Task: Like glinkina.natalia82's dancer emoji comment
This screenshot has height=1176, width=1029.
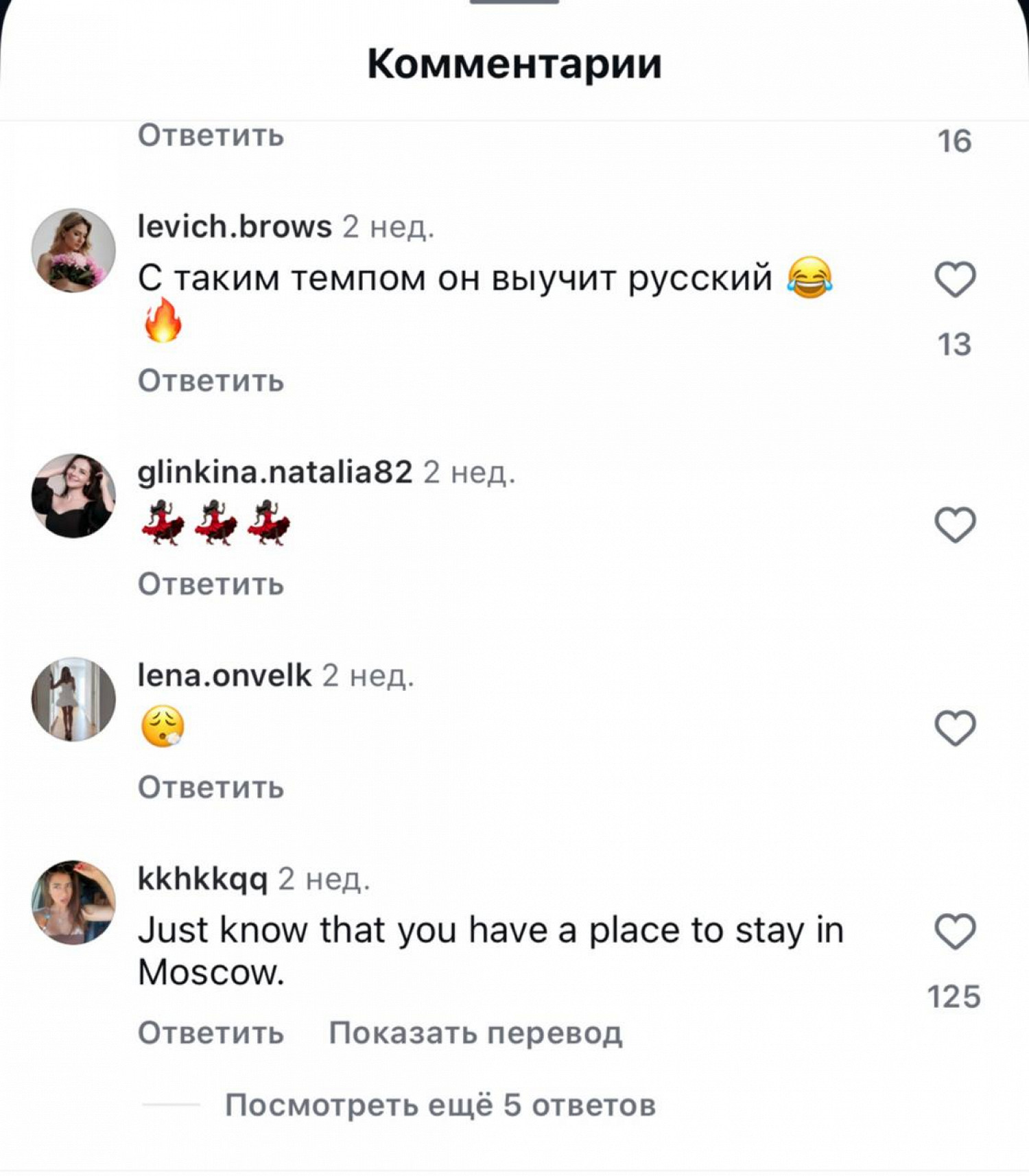Action: (x=955, y=525)
